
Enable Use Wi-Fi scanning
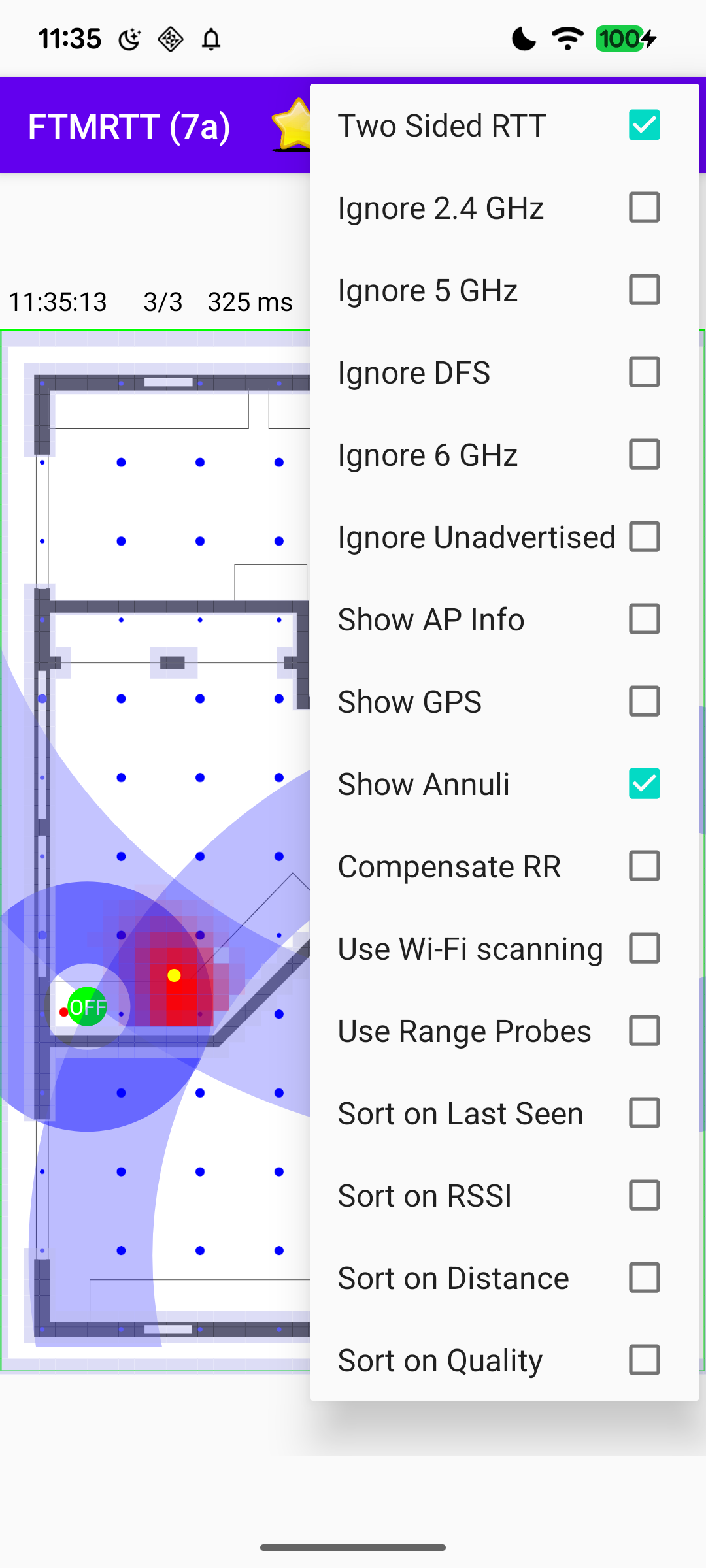click(x=644, y=948)
